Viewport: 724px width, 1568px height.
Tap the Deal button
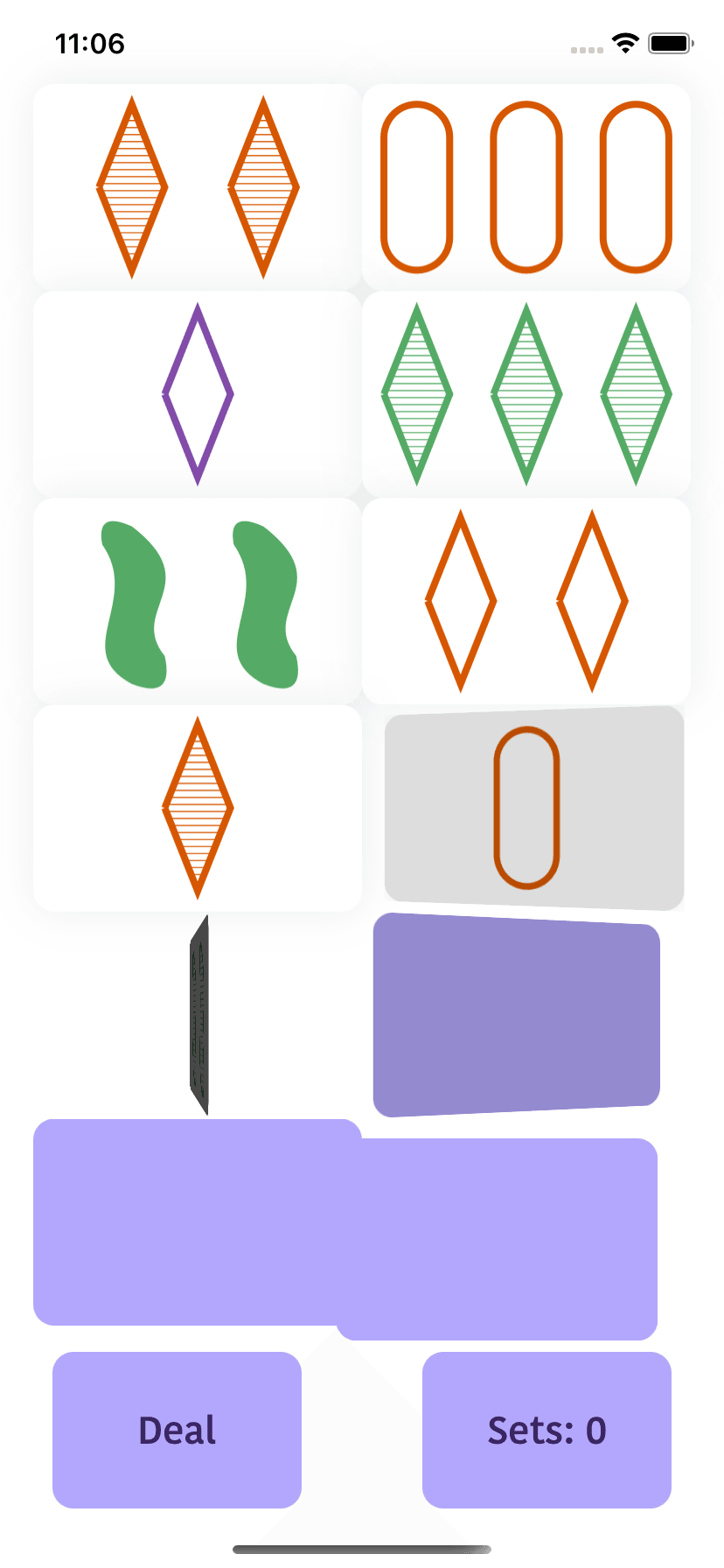177,1429
